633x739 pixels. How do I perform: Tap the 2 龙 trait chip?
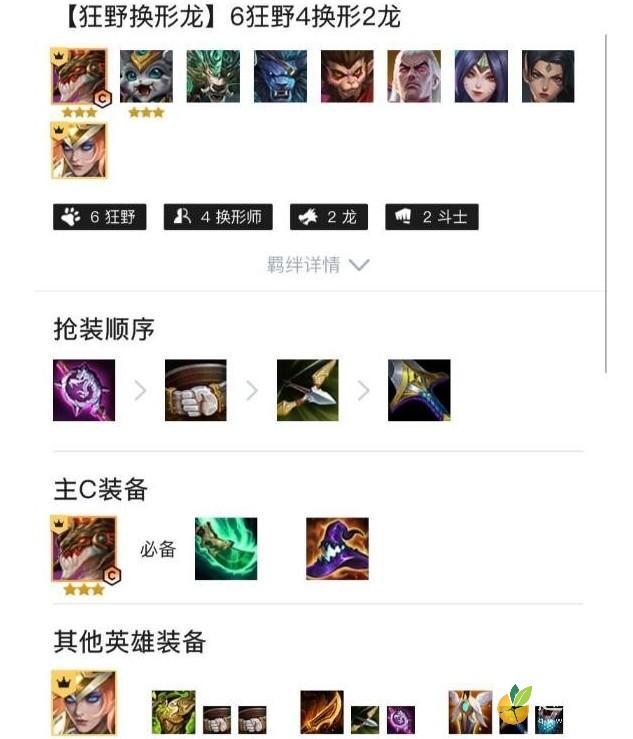click(x=329, y=217)
